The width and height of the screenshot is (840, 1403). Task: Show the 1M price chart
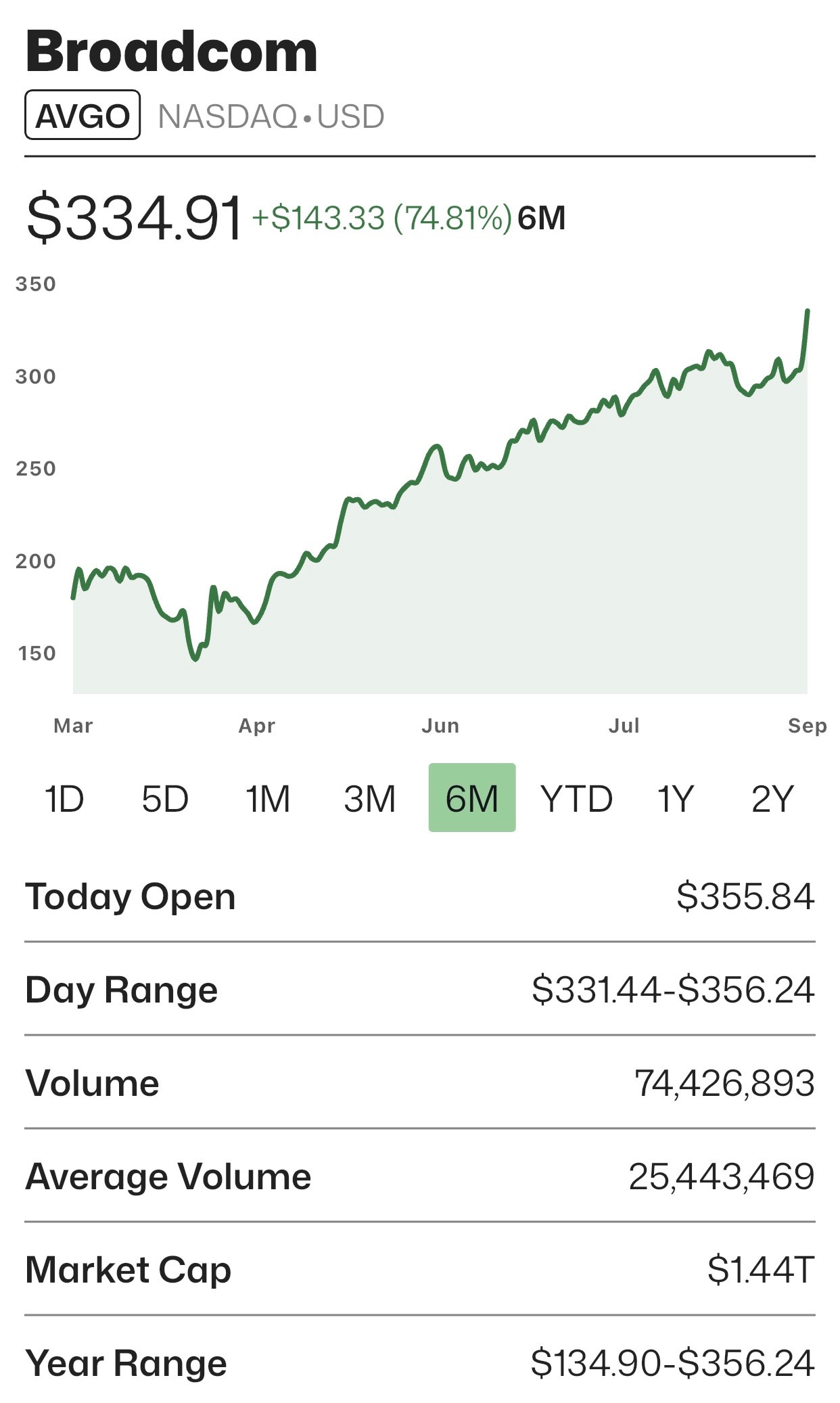coord(268,799)
